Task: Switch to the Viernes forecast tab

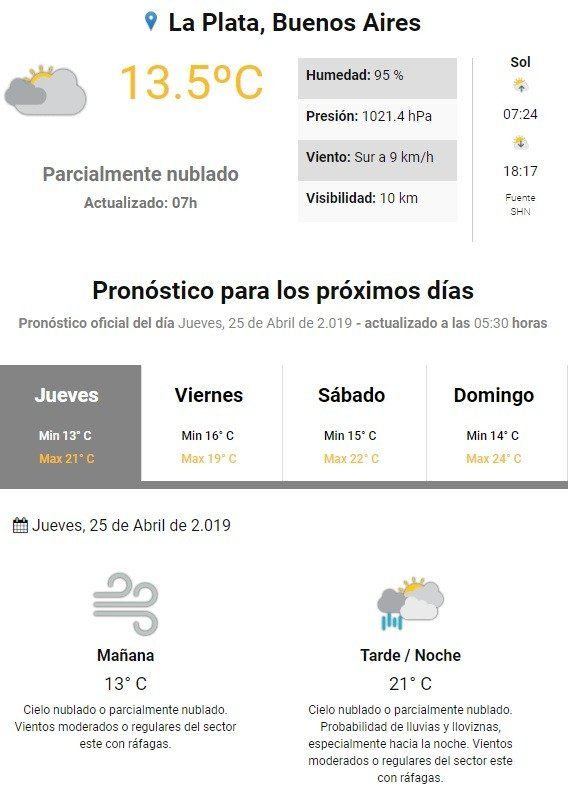Action: [212, 423]
